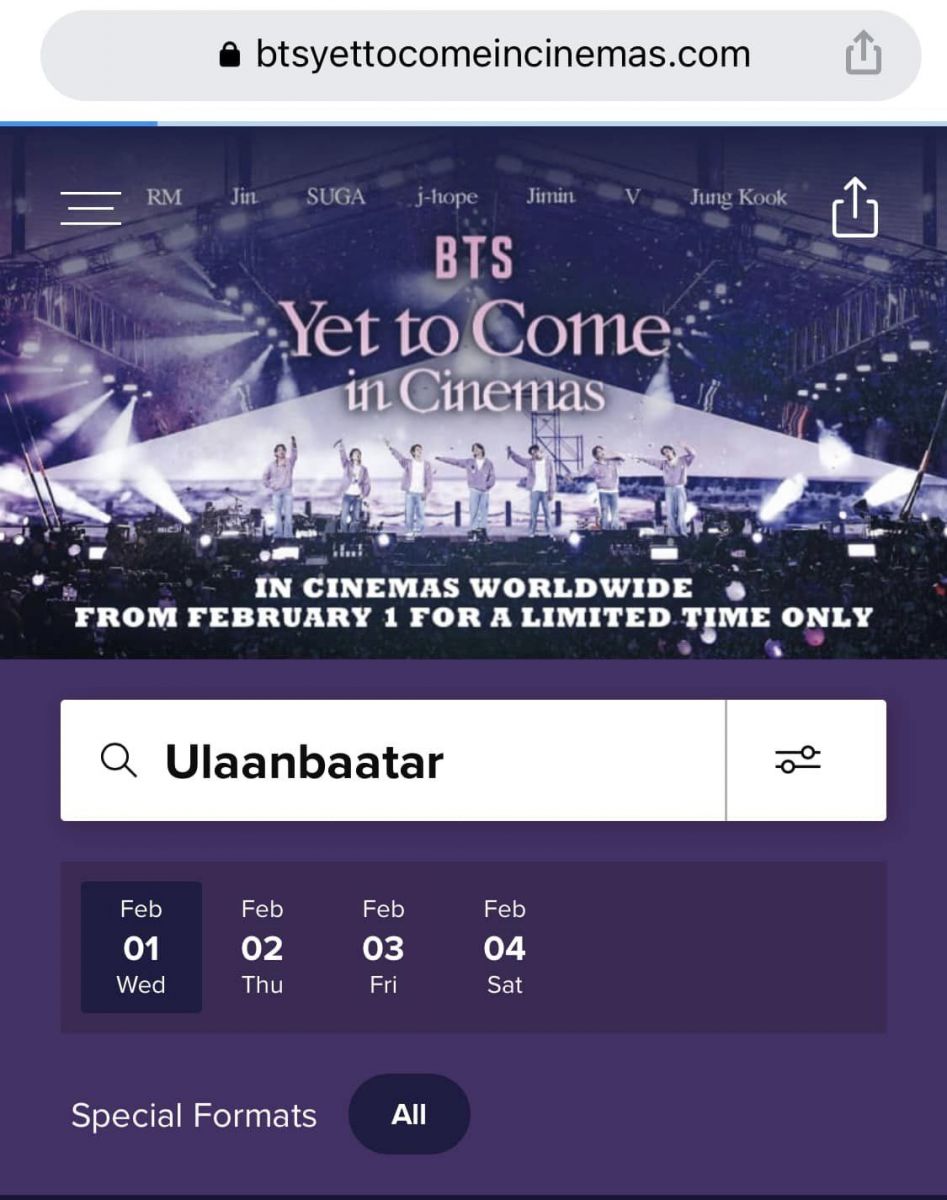Switch to Feb 04 Sat
Viewport: 947px width, 1200px height.
pos(504,947)
